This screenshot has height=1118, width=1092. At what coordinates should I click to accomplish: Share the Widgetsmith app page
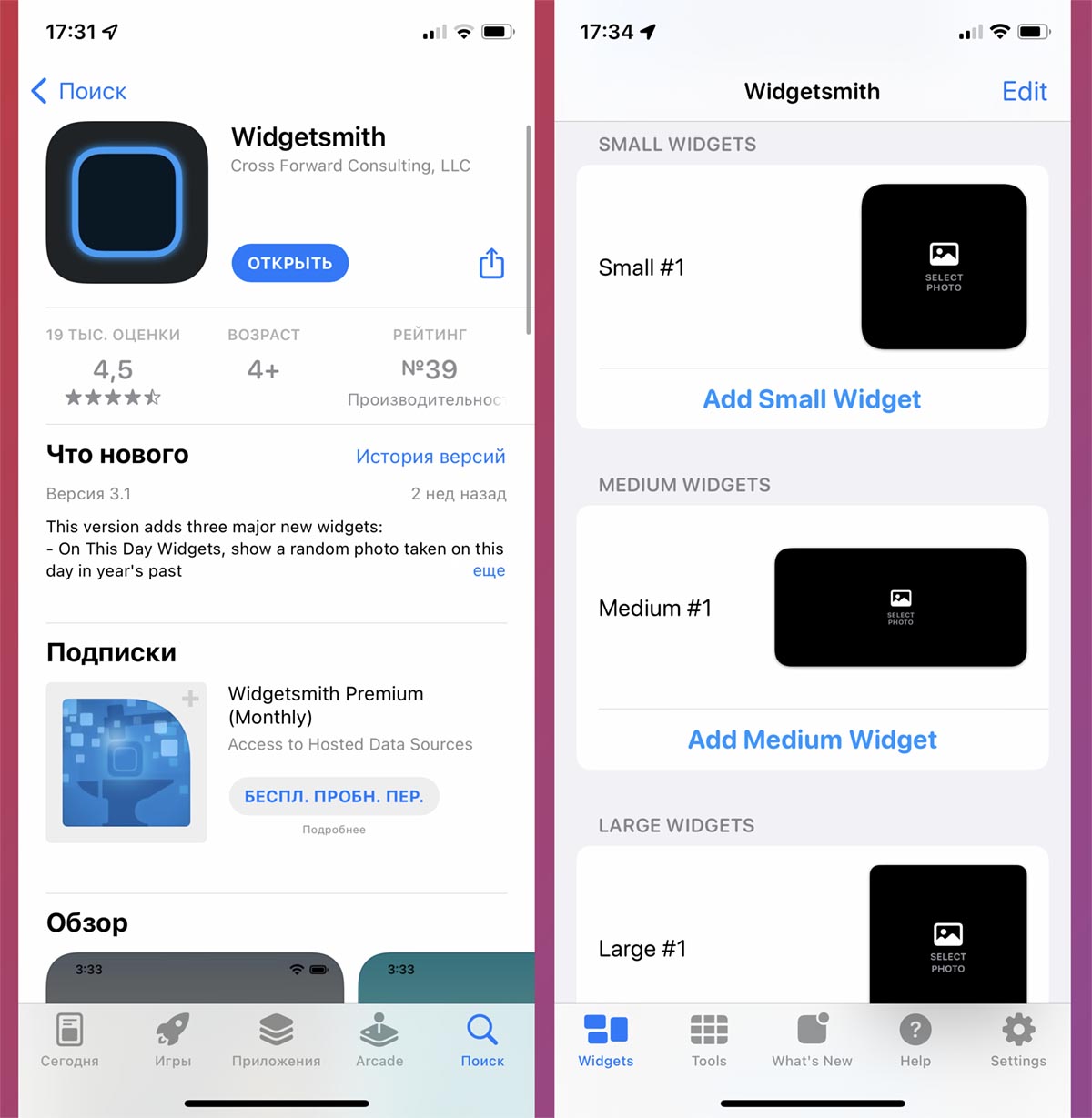click(x=491, y=264)
